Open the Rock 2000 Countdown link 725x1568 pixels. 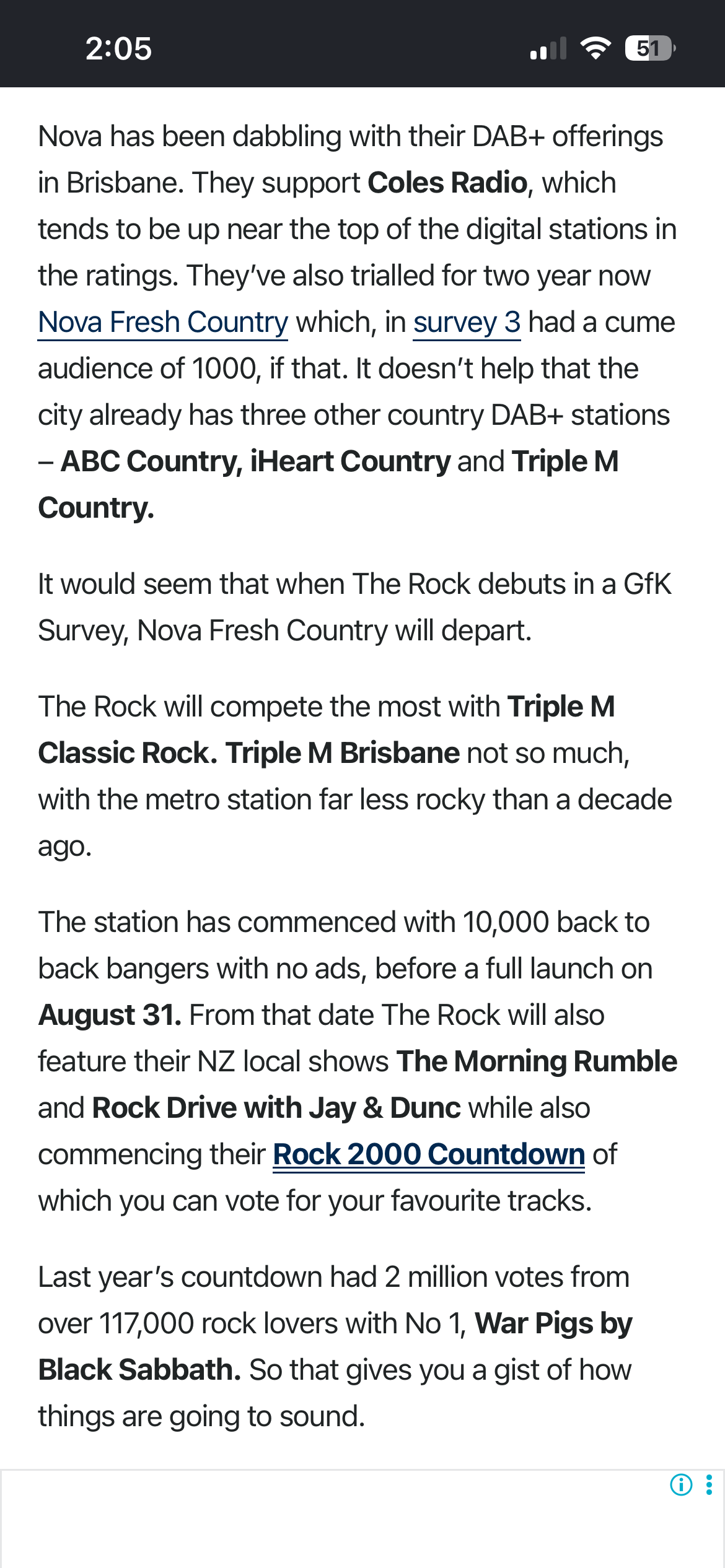pos(429,1155)
